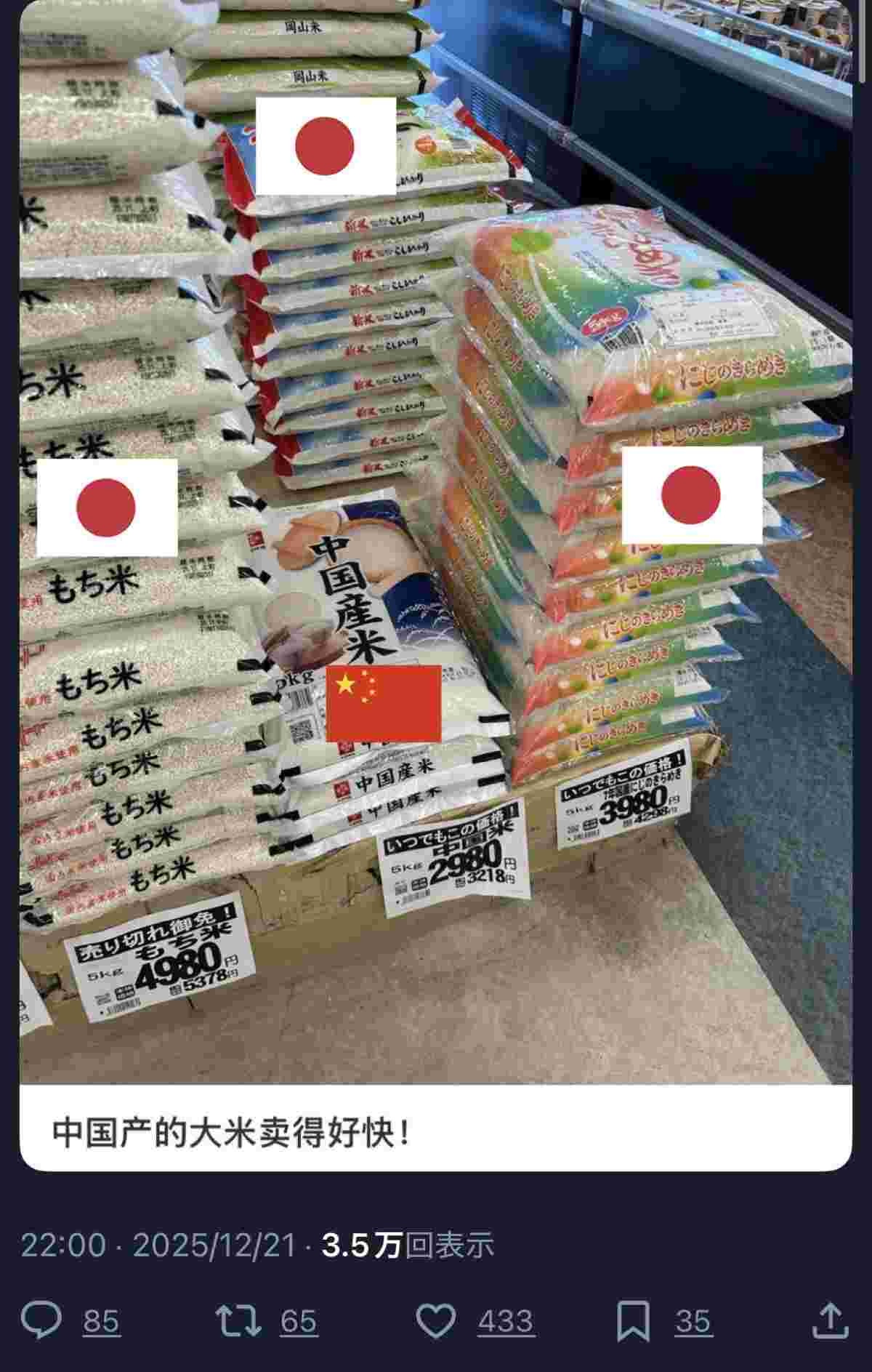Screen dimensions: 872x1372
Task: Like this post with 433 likes
Action: pyautogui.click(x=436, y=1320)
